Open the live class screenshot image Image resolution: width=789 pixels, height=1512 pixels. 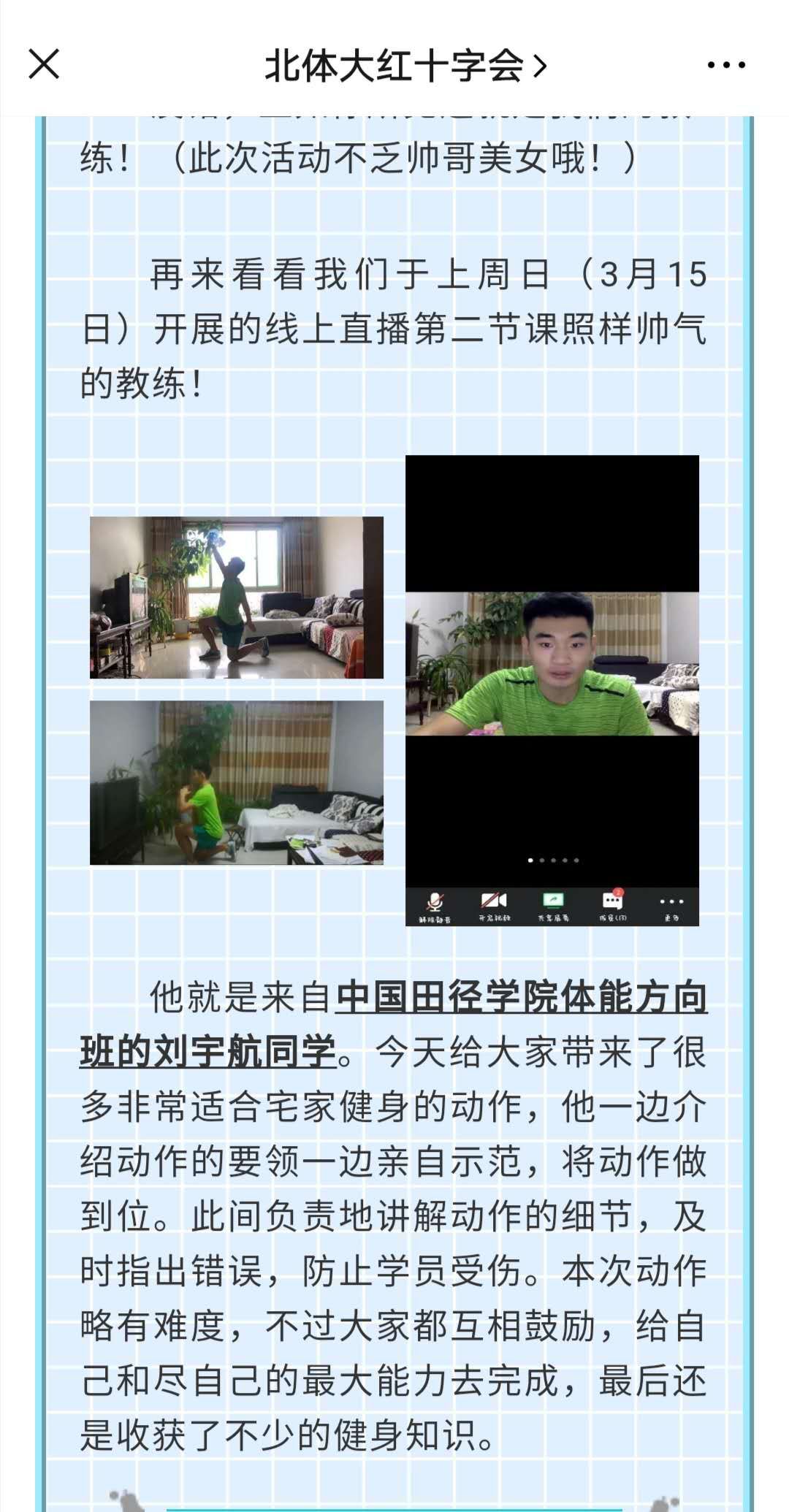pyautogui.click(x=552, y=690)
